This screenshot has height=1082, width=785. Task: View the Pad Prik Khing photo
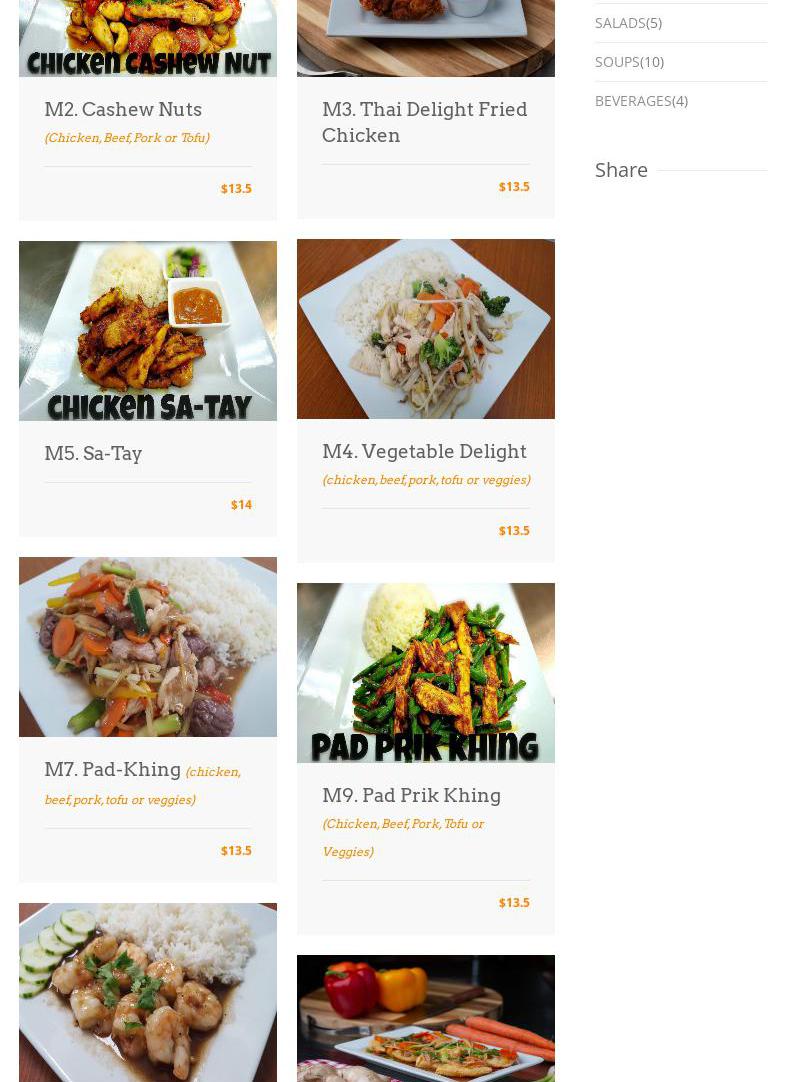pos(426,672)
